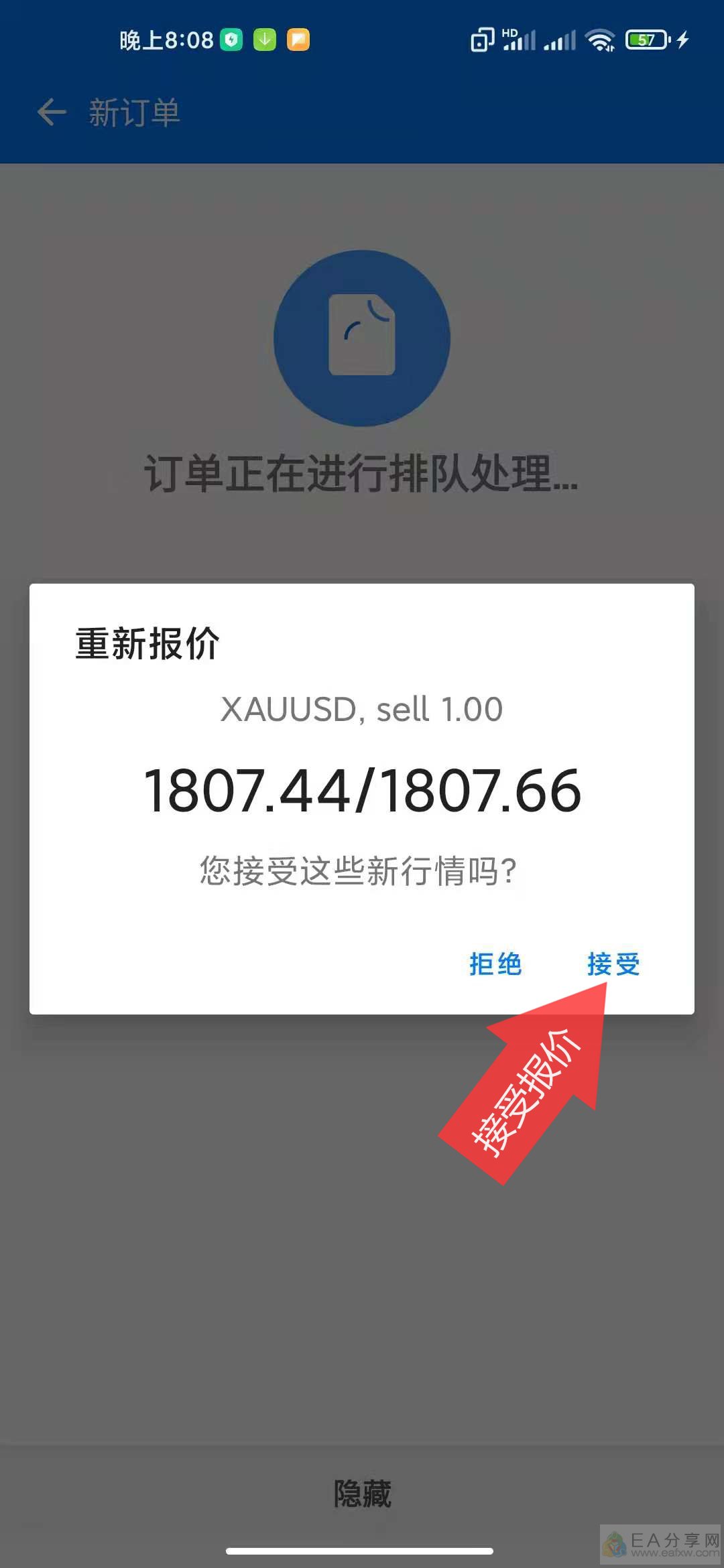This screenshot has height=1568, width=724.
Task: Accept the requote with 接受
Action: (x=613, y=964)
